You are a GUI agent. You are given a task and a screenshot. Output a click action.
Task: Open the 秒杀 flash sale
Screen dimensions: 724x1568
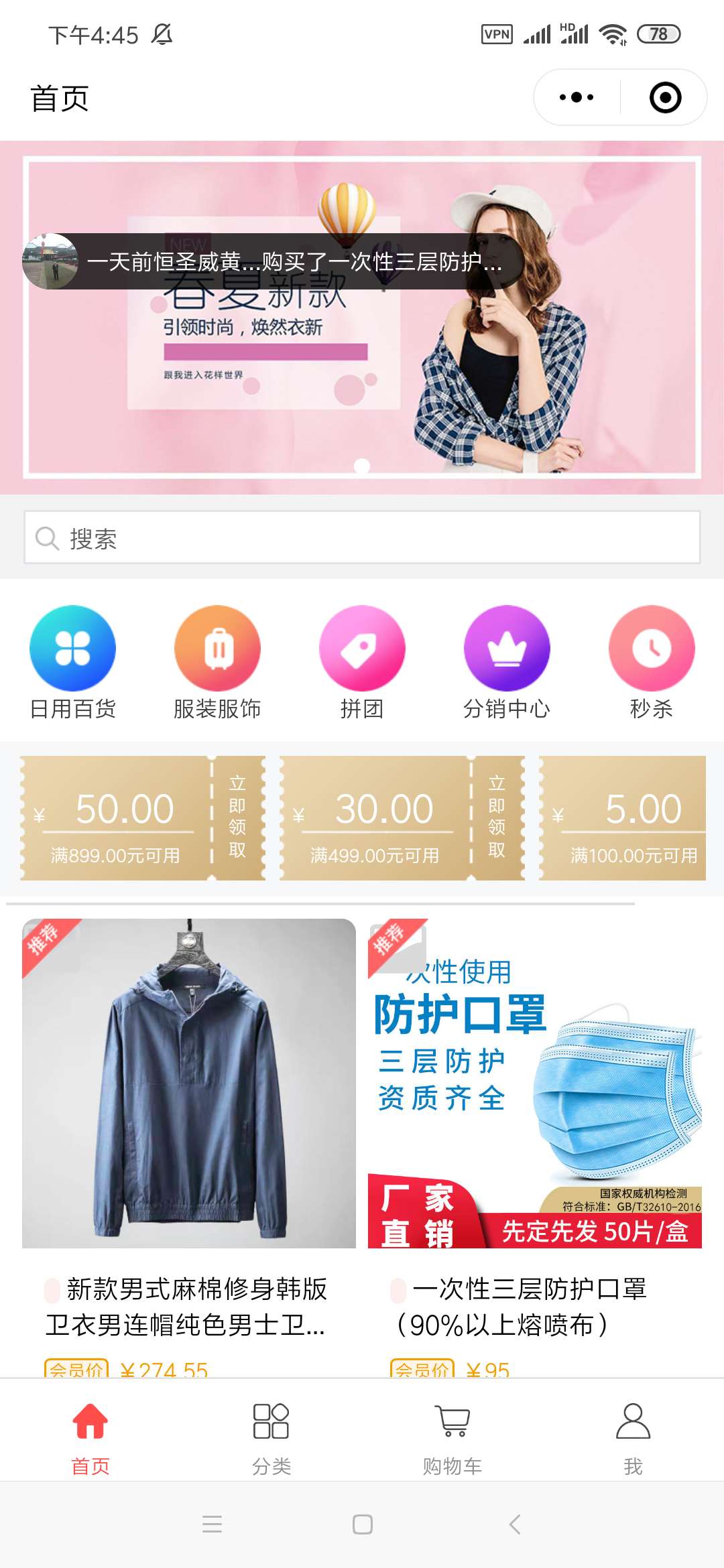point(652,663)
